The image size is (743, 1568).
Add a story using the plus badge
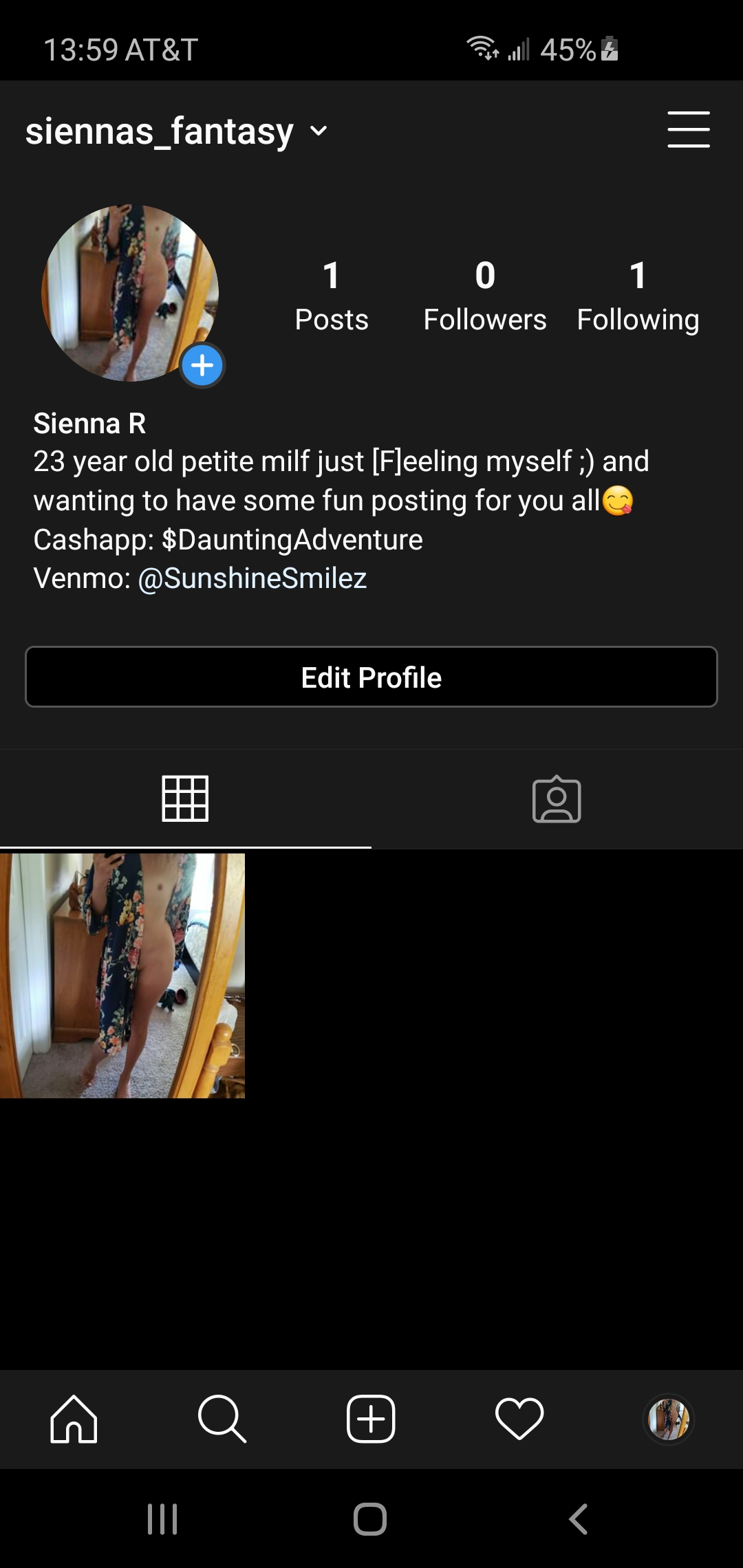[202, 367]
